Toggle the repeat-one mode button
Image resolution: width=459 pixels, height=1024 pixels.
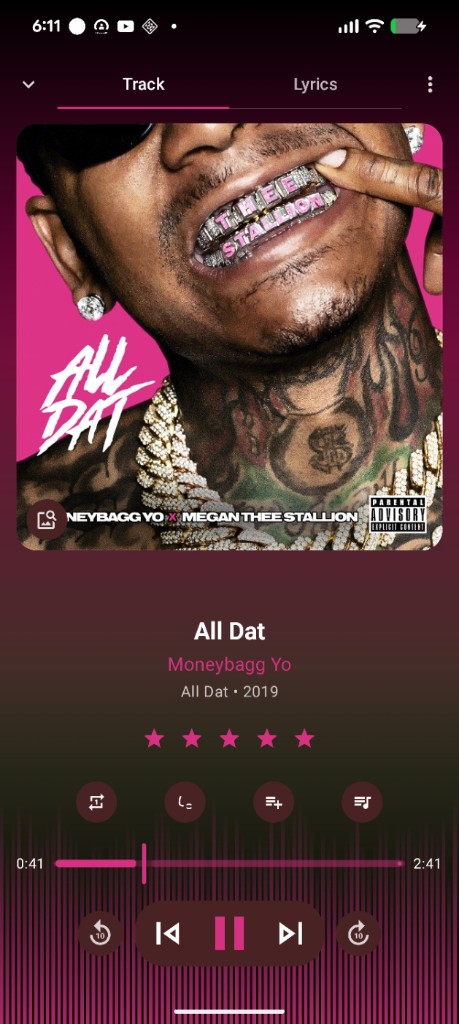tap(97, 802)
